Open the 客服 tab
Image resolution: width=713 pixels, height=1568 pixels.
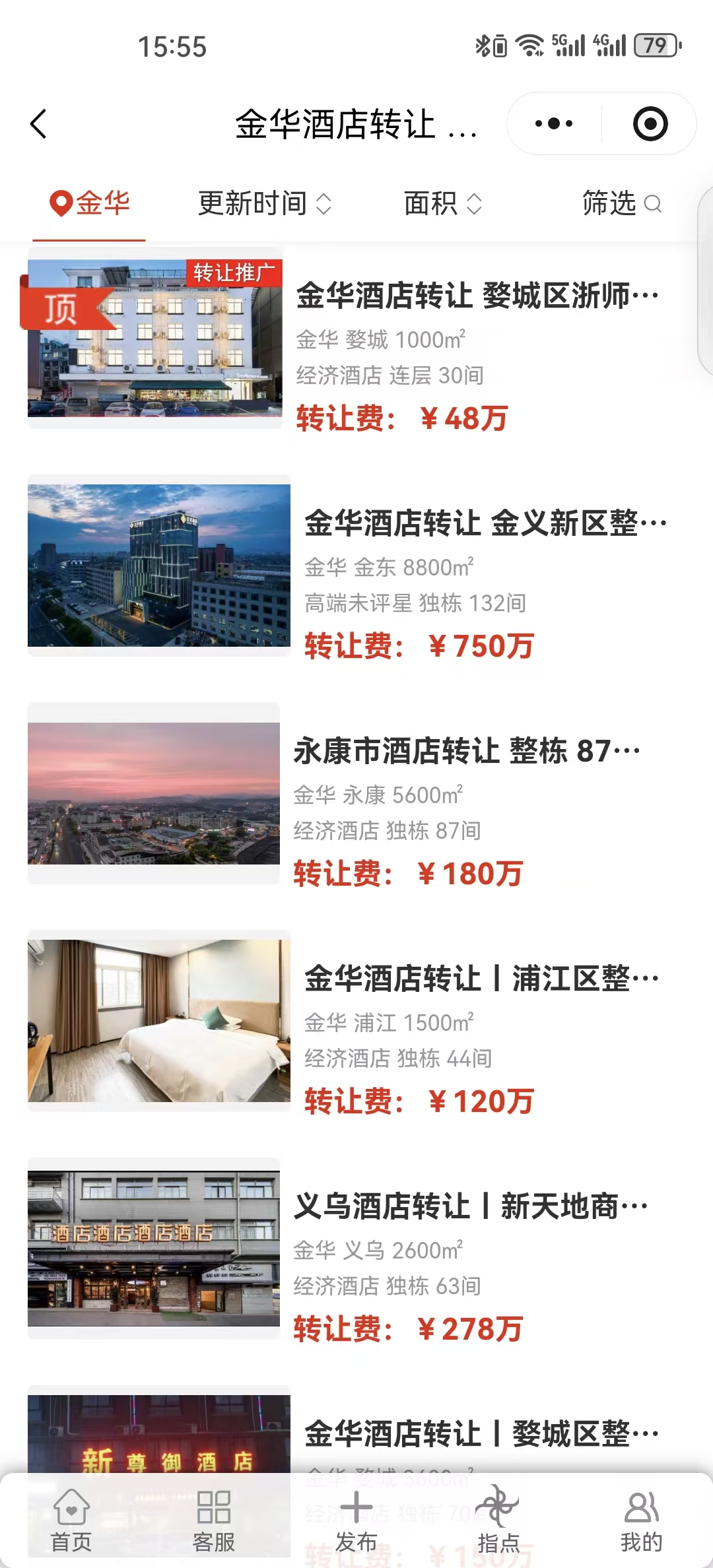click(214, 1520)
